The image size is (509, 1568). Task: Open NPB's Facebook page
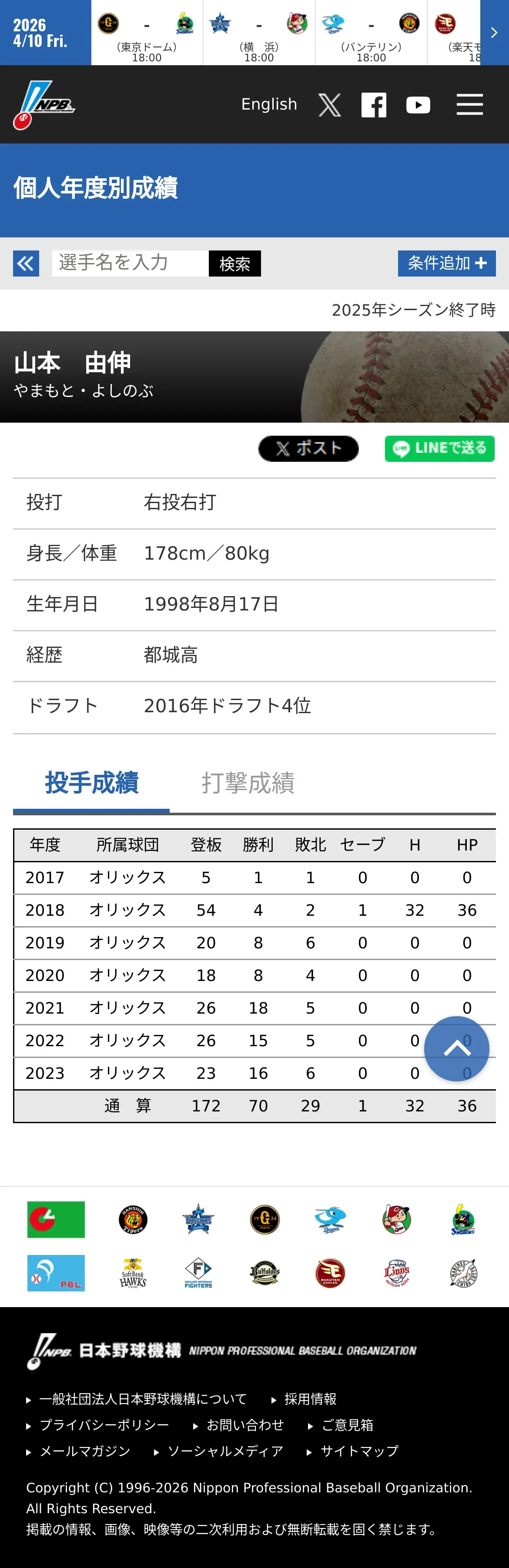[x=374, y=105]
